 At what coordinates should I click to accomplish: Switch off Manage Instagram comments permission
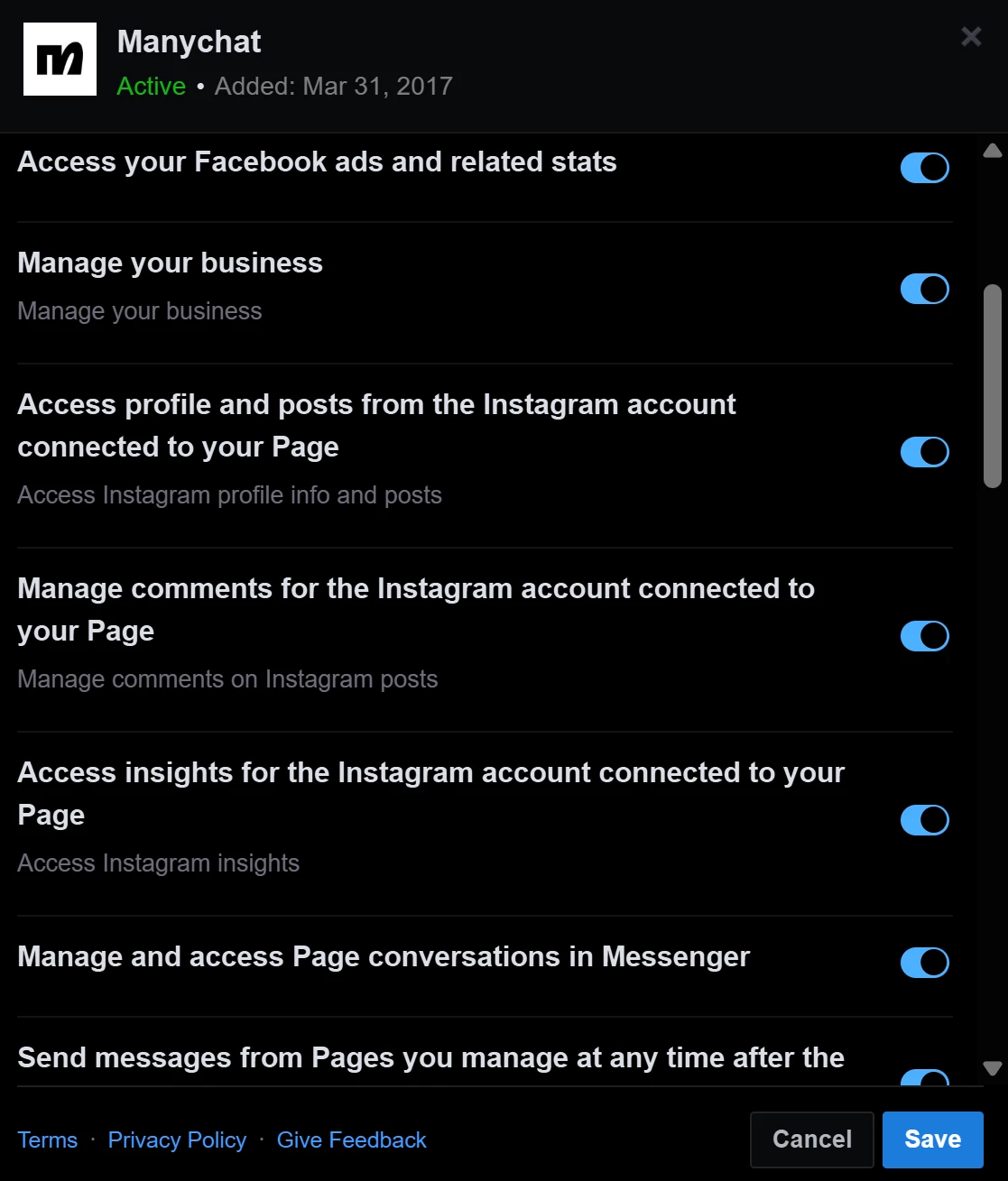[924, 636]
